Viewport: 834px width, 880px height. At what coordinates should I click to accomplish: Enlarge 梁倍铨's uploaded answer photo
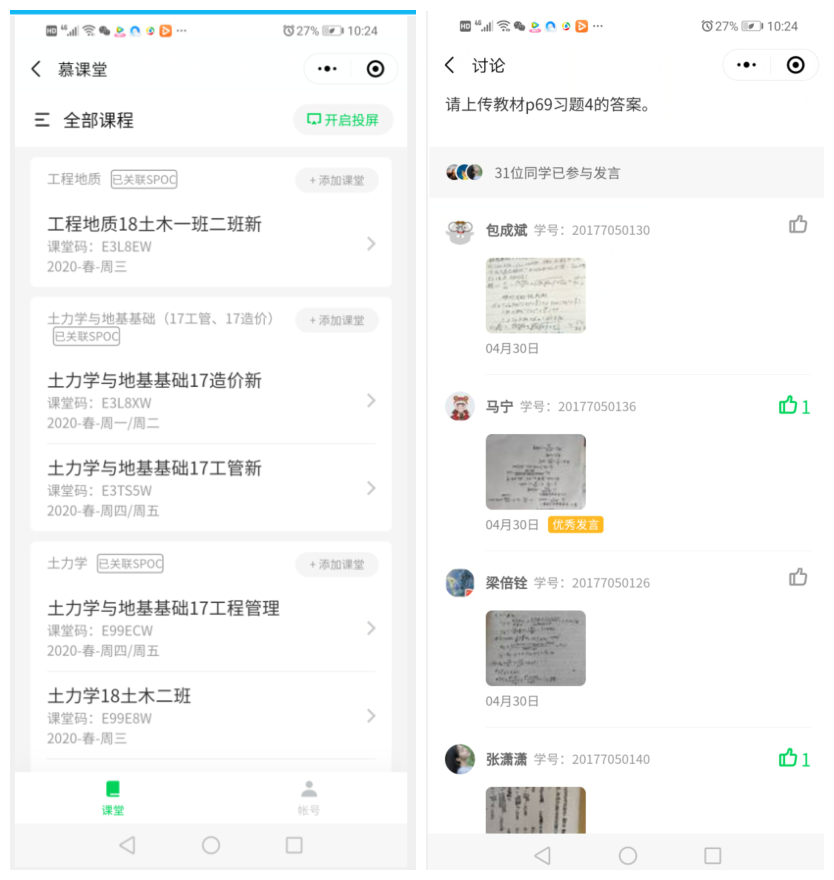(535, 648)
